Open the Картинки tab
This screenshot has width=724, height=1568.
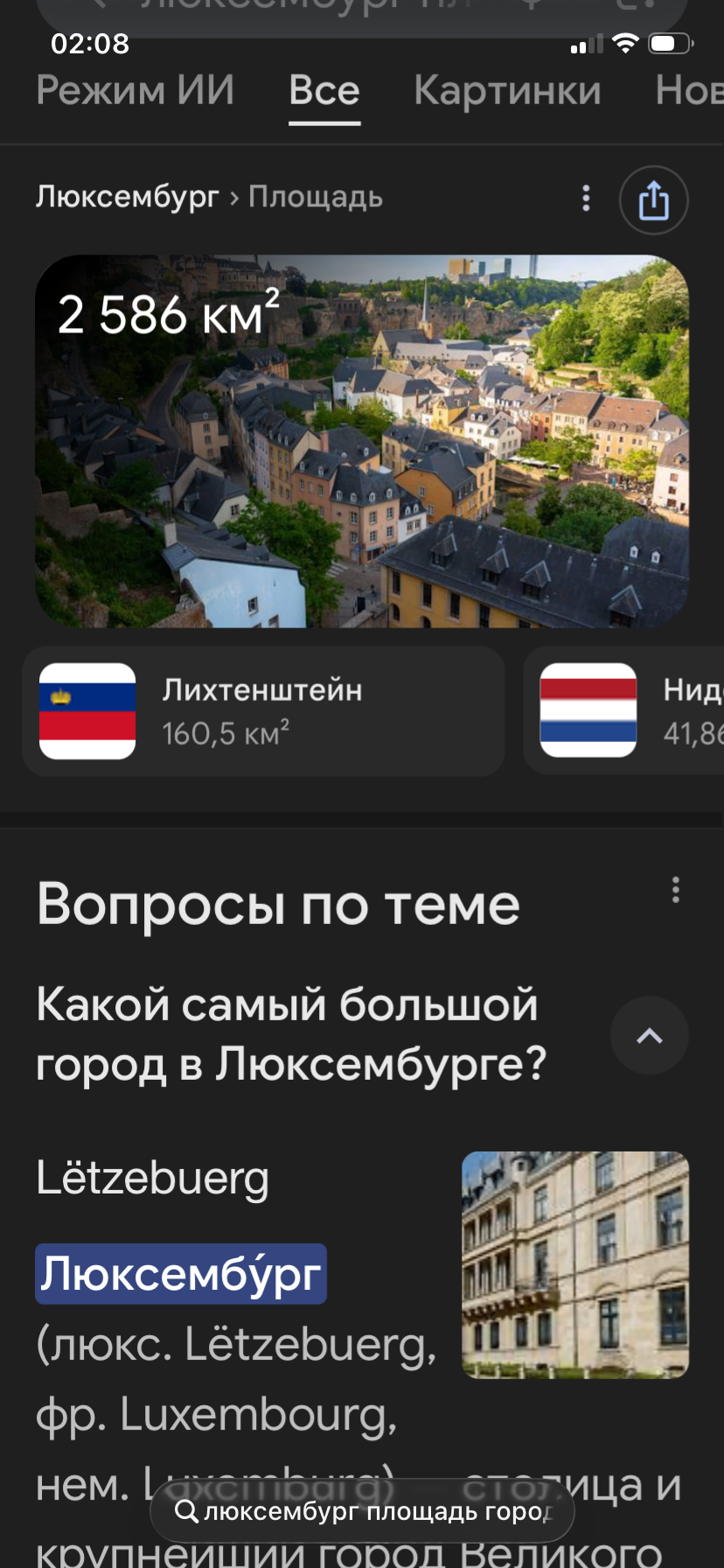pos(507,91)
